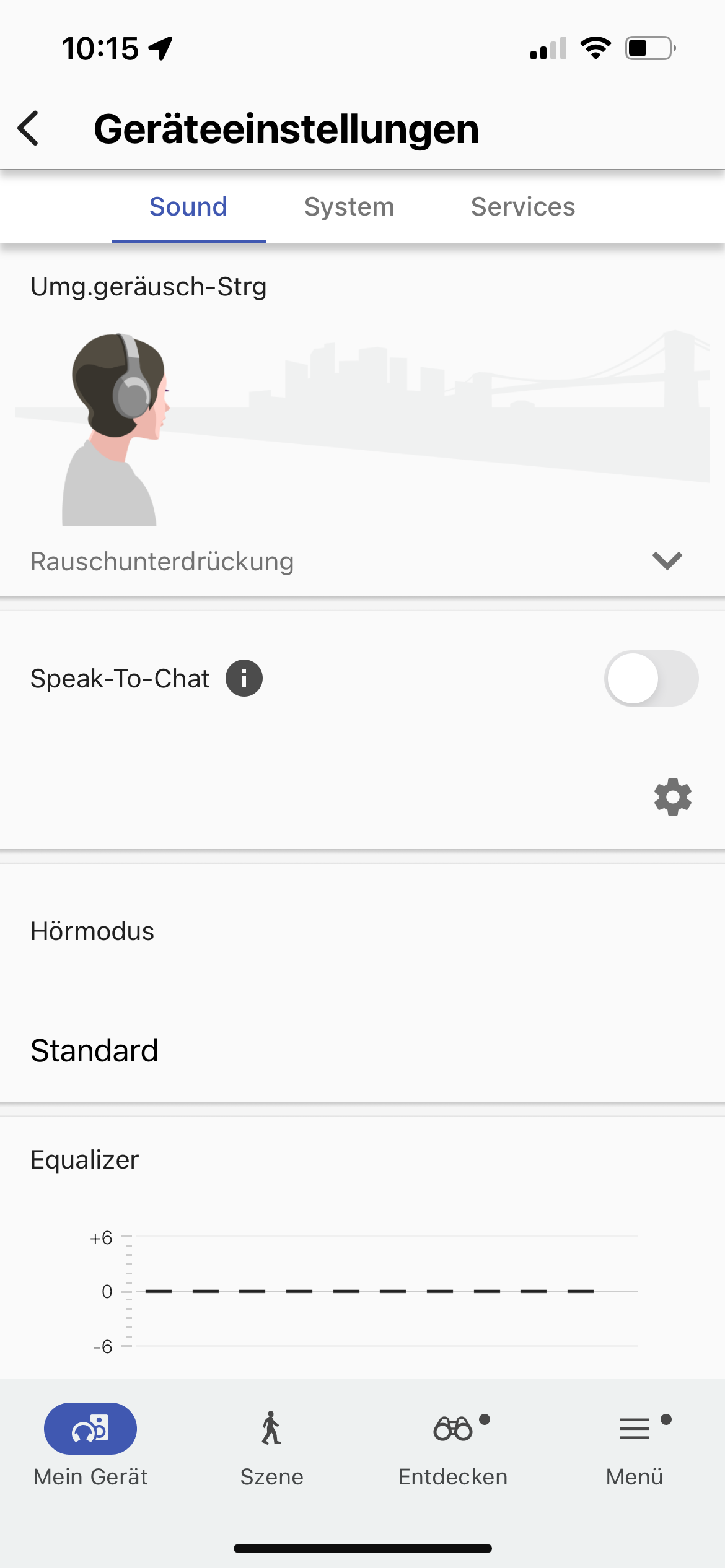Enable the Speak-To-Chat switch
The width and height of the screenshot is (725, 1568).
pos(651,679)
